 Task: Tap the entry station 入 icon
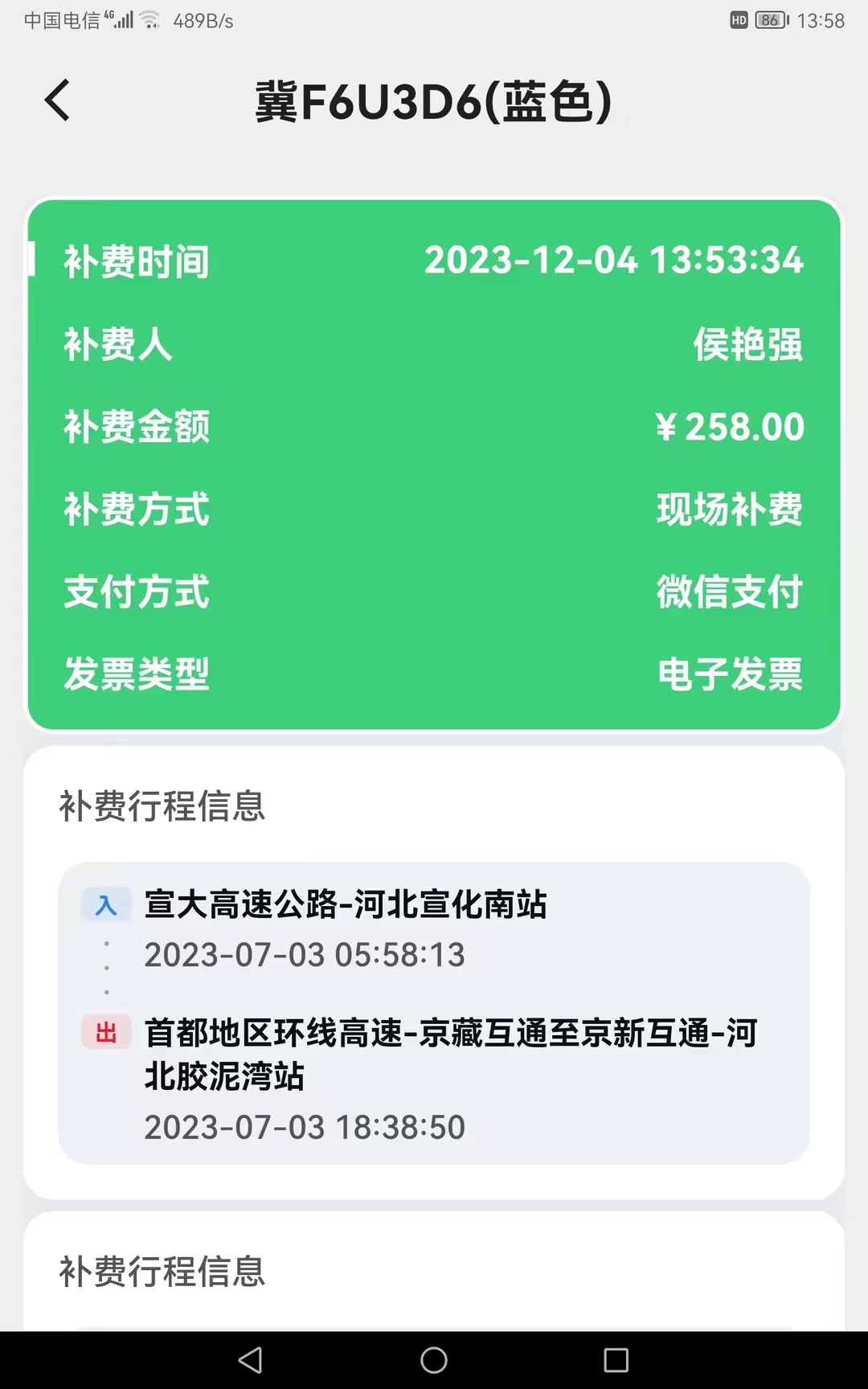pyautogui.click(x=106, y=903)
